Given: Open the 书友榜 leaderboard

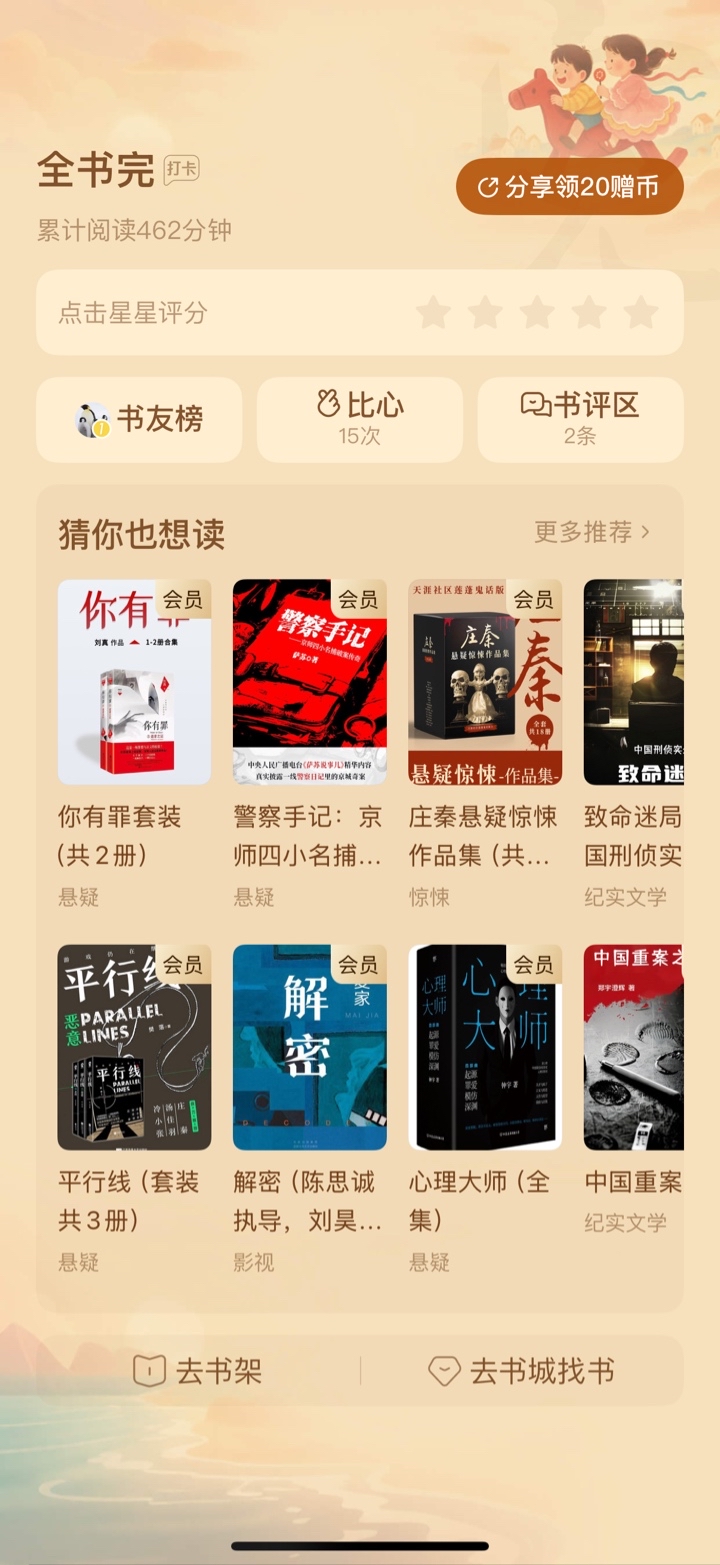Looking at the screenshot, I should pos(139,420).
